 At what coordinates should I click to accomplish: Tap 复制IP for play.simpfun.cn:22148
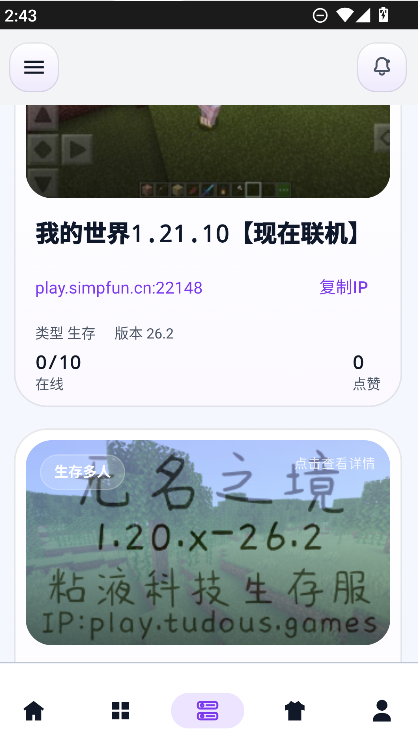(x=344, y=287)
